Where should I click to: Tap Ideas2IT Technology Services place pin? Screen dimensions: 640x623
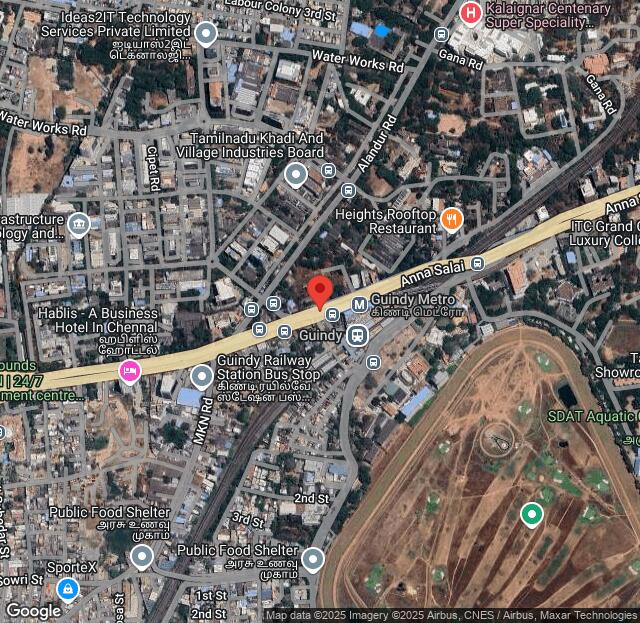[206, 35]
